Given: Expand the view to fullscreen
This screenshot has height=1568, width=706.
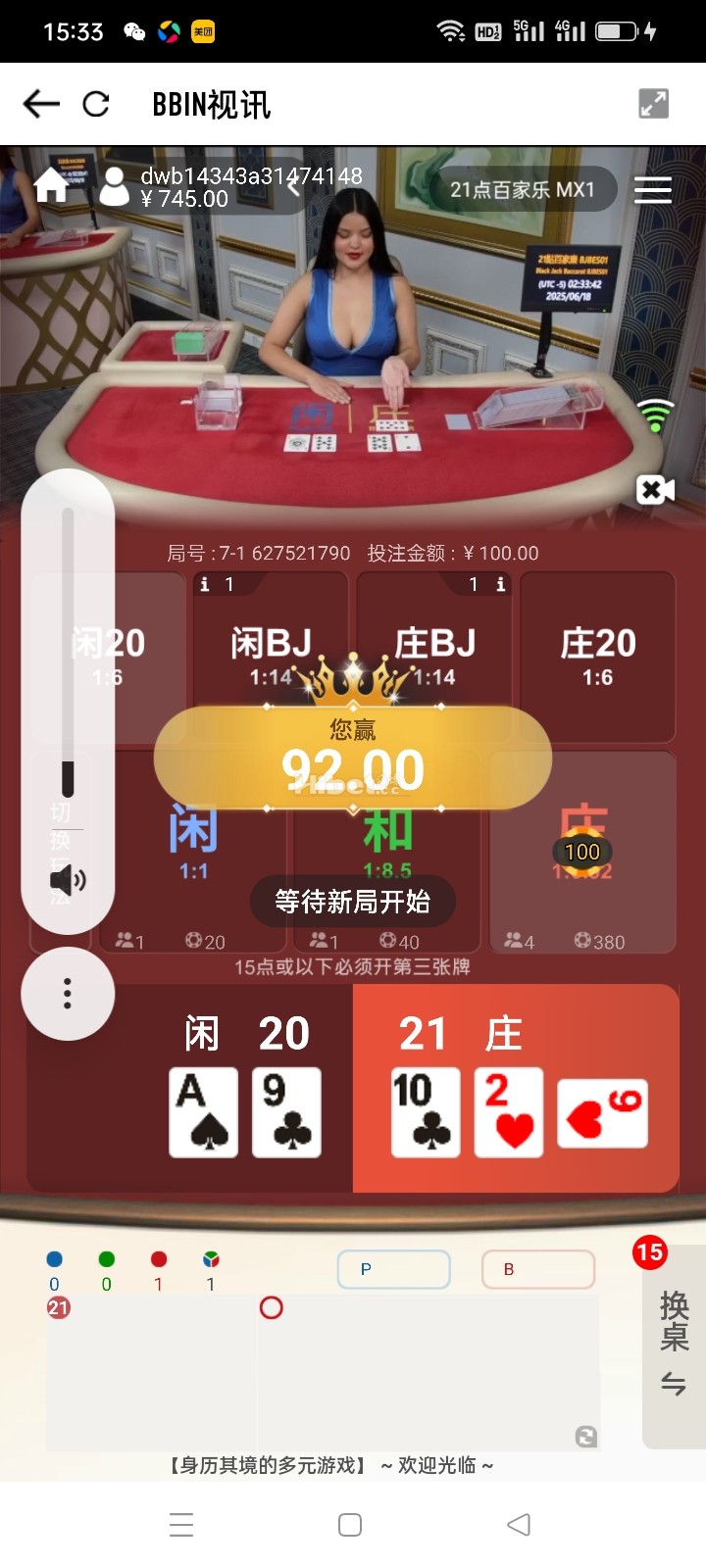Looking at the screenshot, I should [x=653, y=103].
